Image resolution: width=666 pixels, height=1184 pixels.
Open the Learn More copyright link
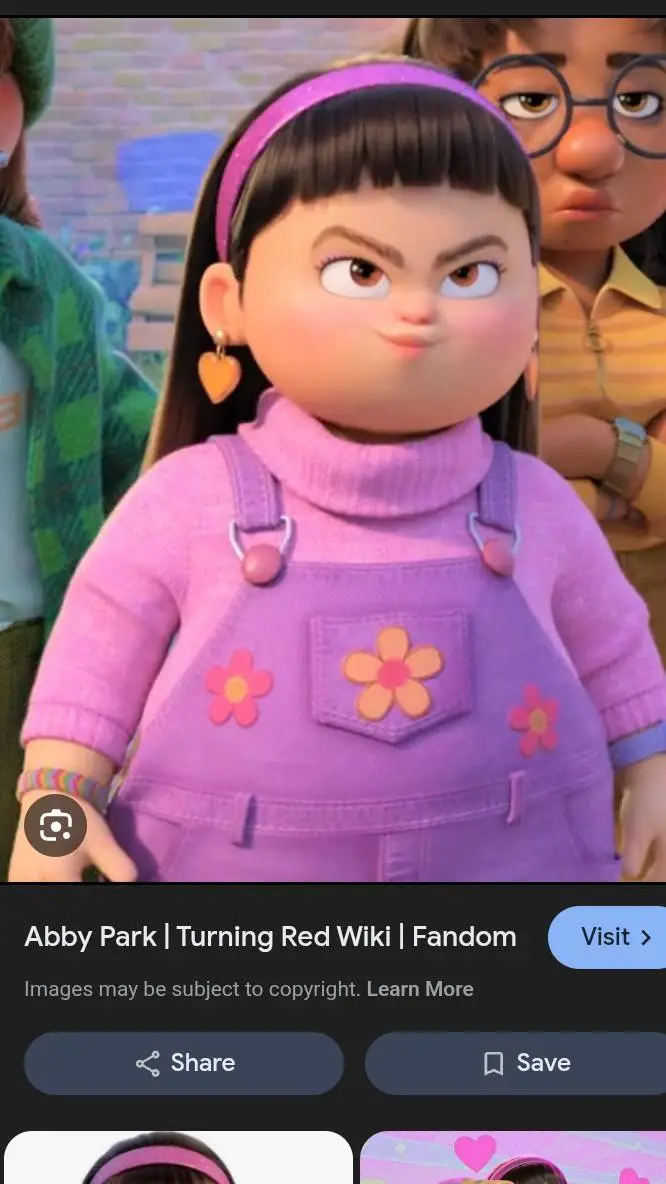tap(420, 989)
